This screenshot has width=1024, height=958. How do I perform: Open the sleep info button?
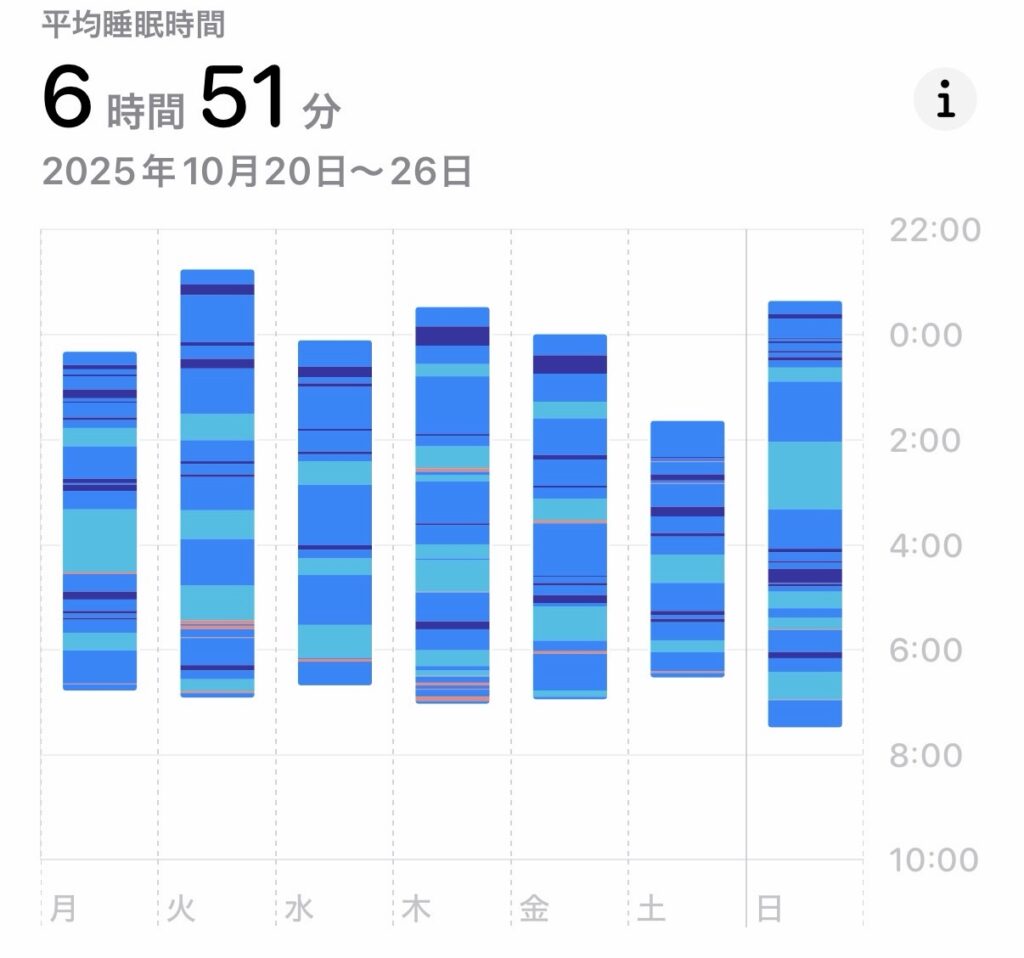point(945,100)
